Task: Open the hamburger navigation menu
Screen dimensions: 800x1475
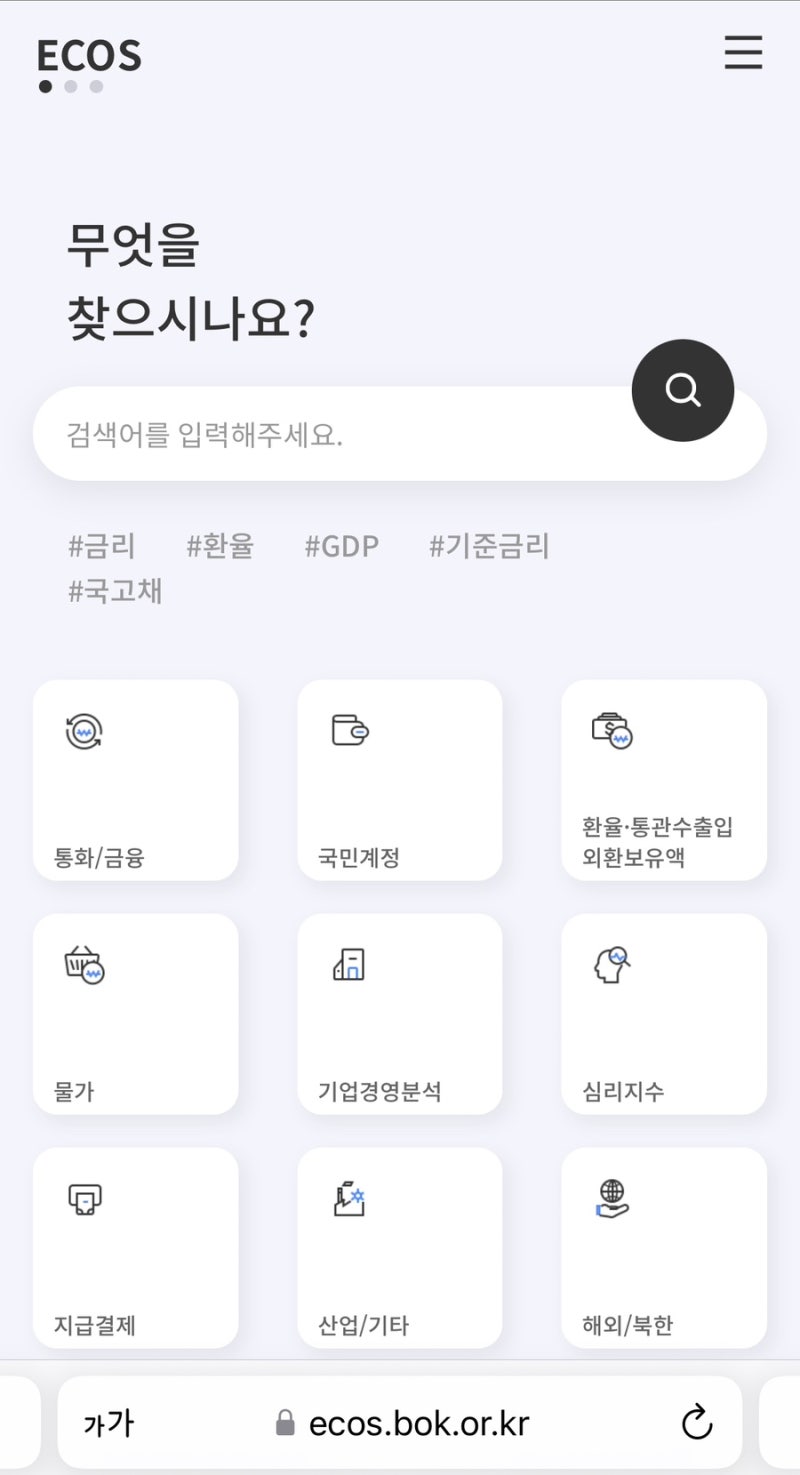Action: click(743, 54)
